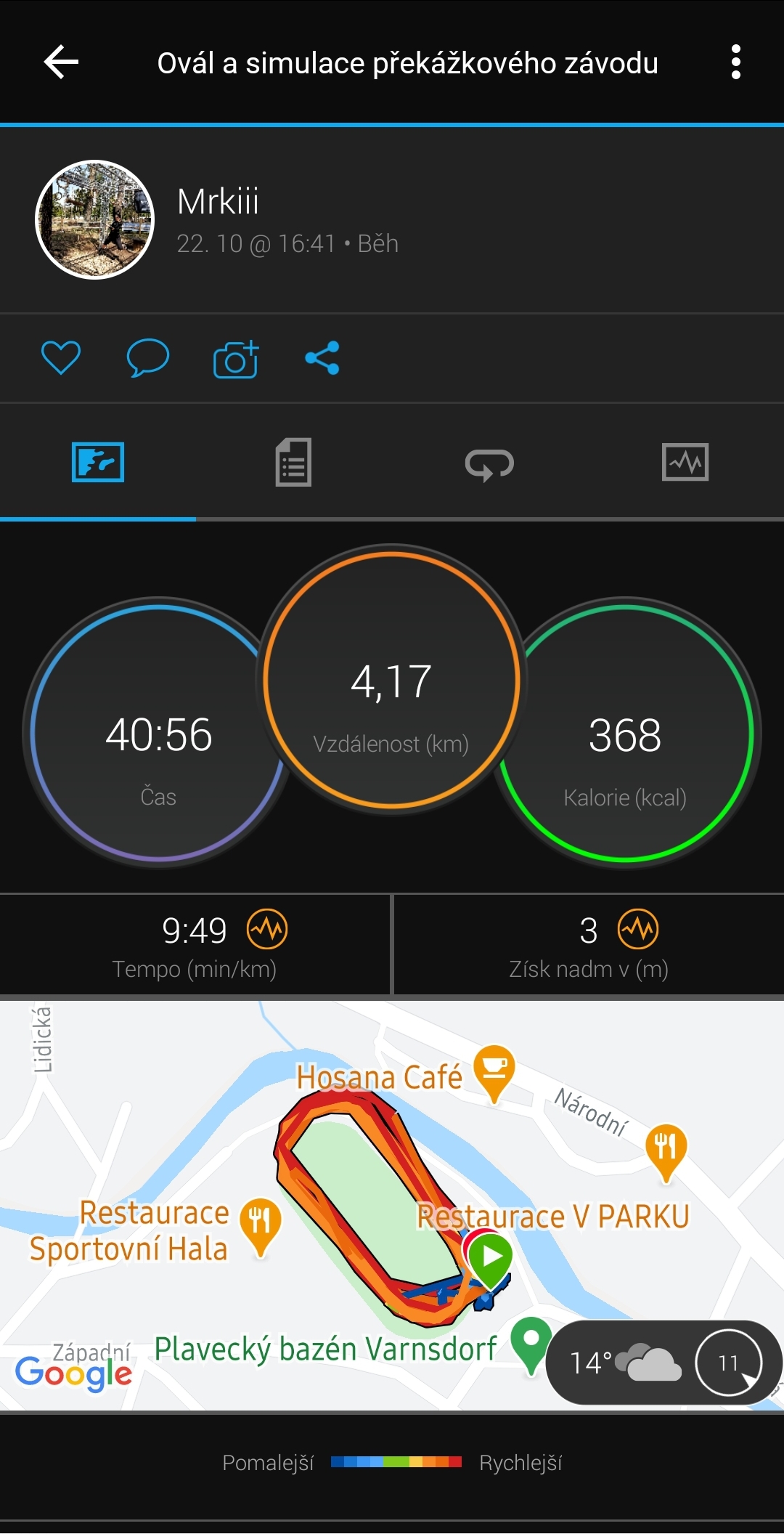Open the pace chart icon beside 9:49

267,929
